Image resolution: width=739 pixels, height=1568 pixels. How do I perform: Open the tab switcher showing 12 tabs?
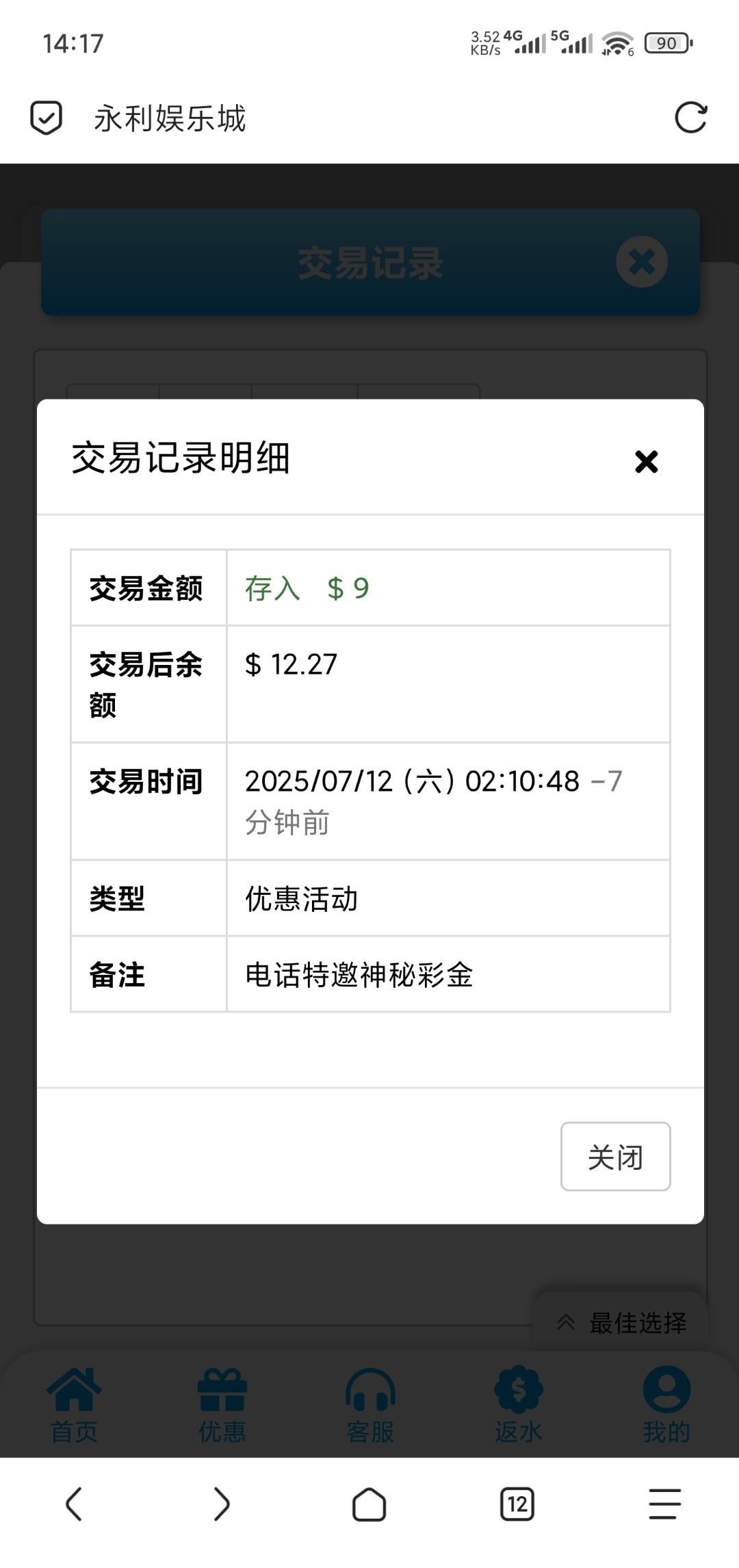[x=517, y=1504]
